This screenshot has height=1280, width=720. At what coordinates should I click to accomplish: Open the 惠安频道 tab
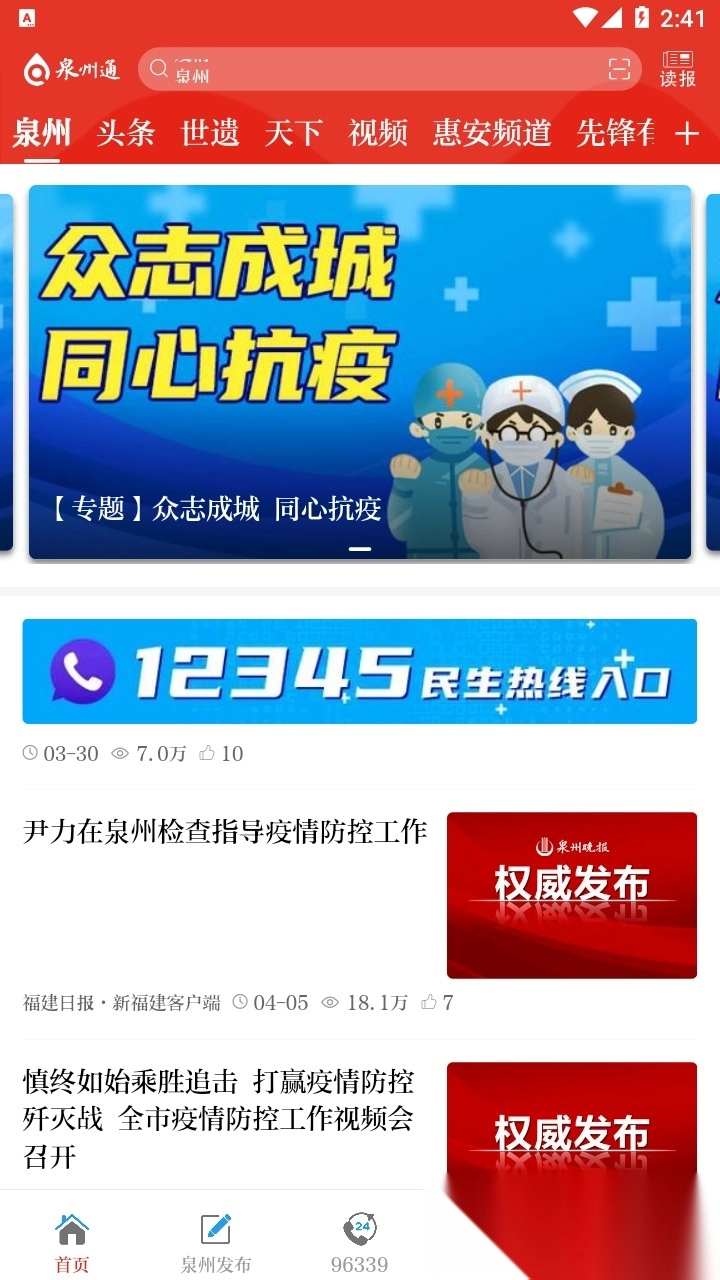coord(492,133)
